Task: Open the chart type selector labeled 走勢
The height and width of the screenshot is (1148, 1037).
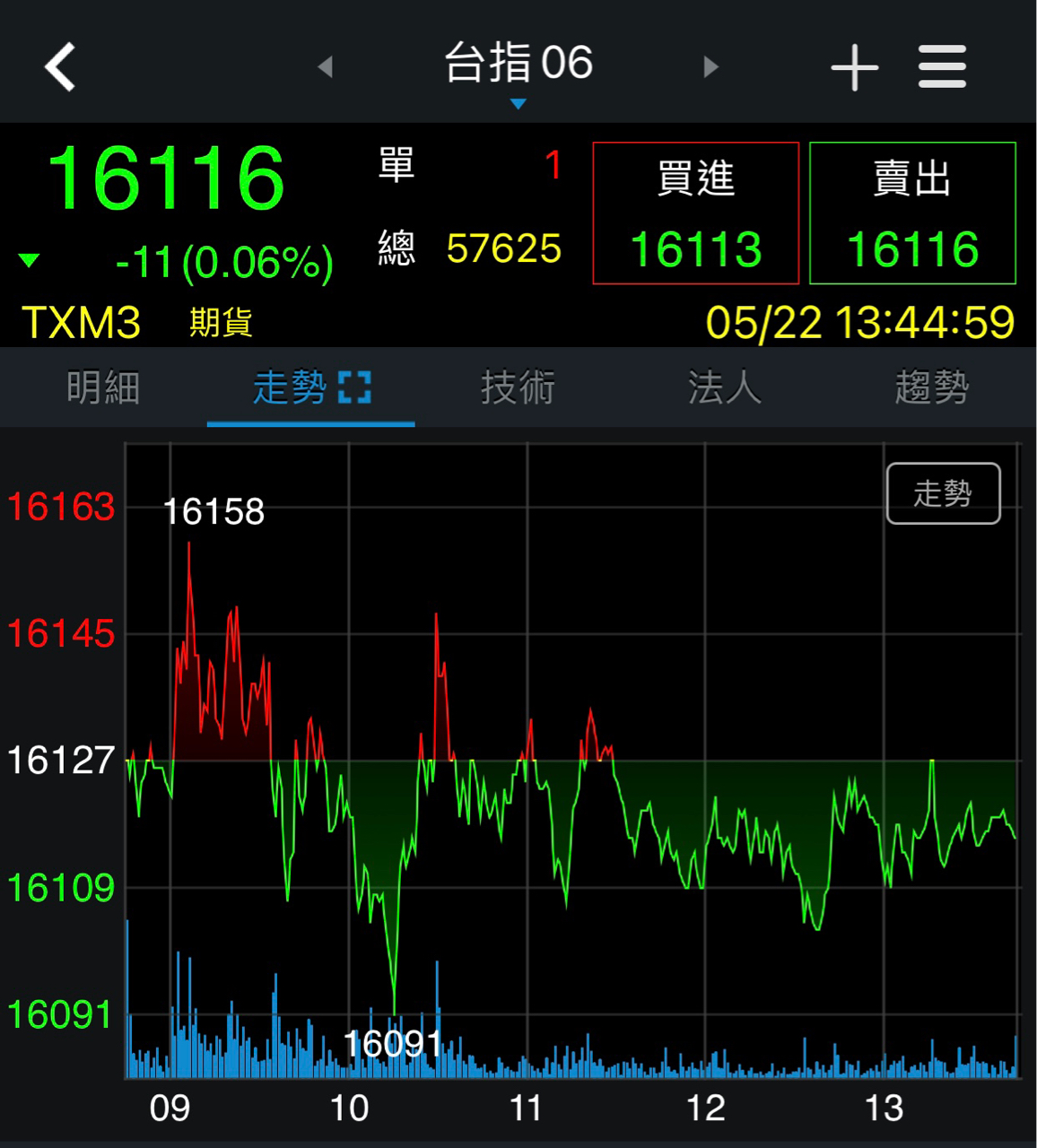Action: [943, 491]
